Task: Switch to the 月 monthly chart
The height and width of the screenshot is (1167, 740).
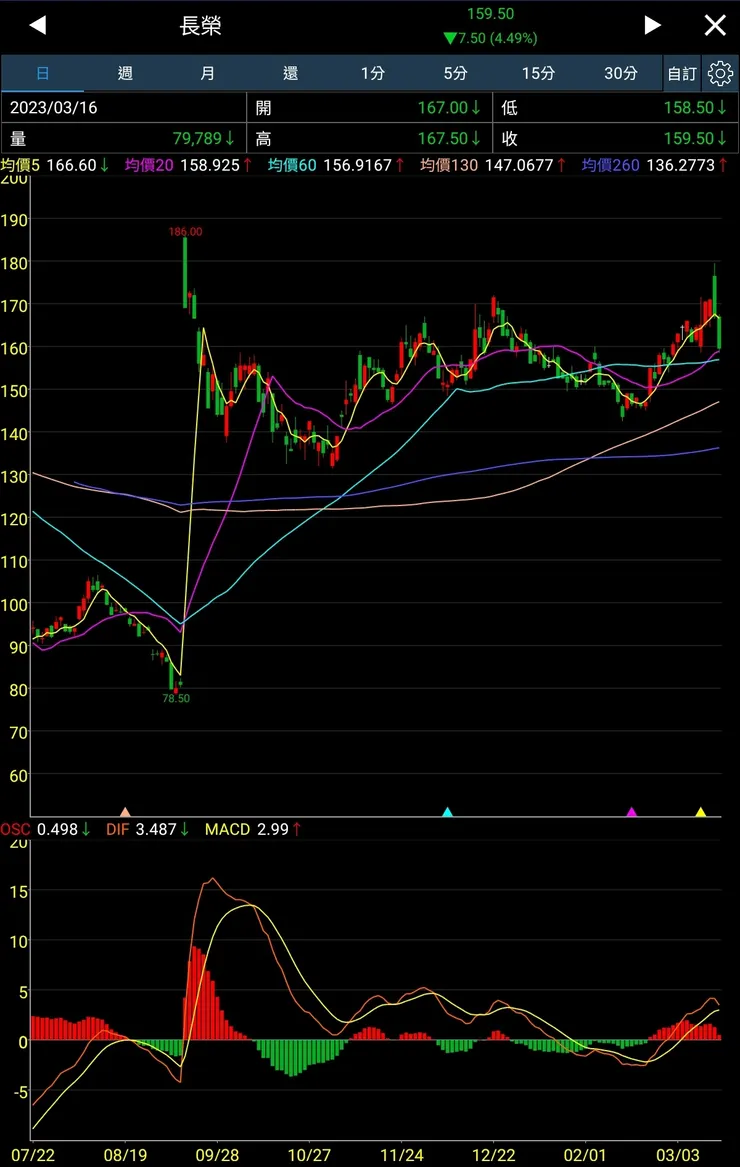Action: (x=207, y=73)
